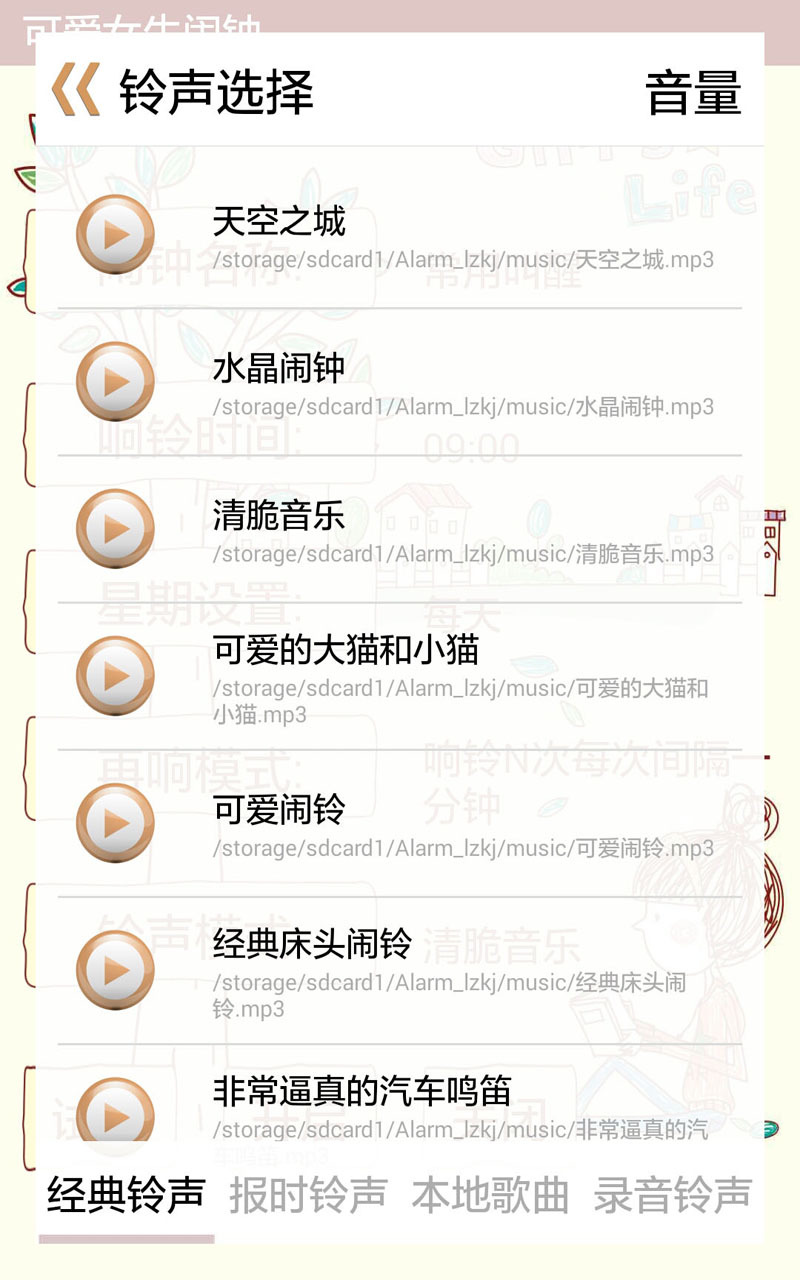Pick the 可爱闹铃 ringtone row
This screenshot has width=800, height=1280.
460,825
